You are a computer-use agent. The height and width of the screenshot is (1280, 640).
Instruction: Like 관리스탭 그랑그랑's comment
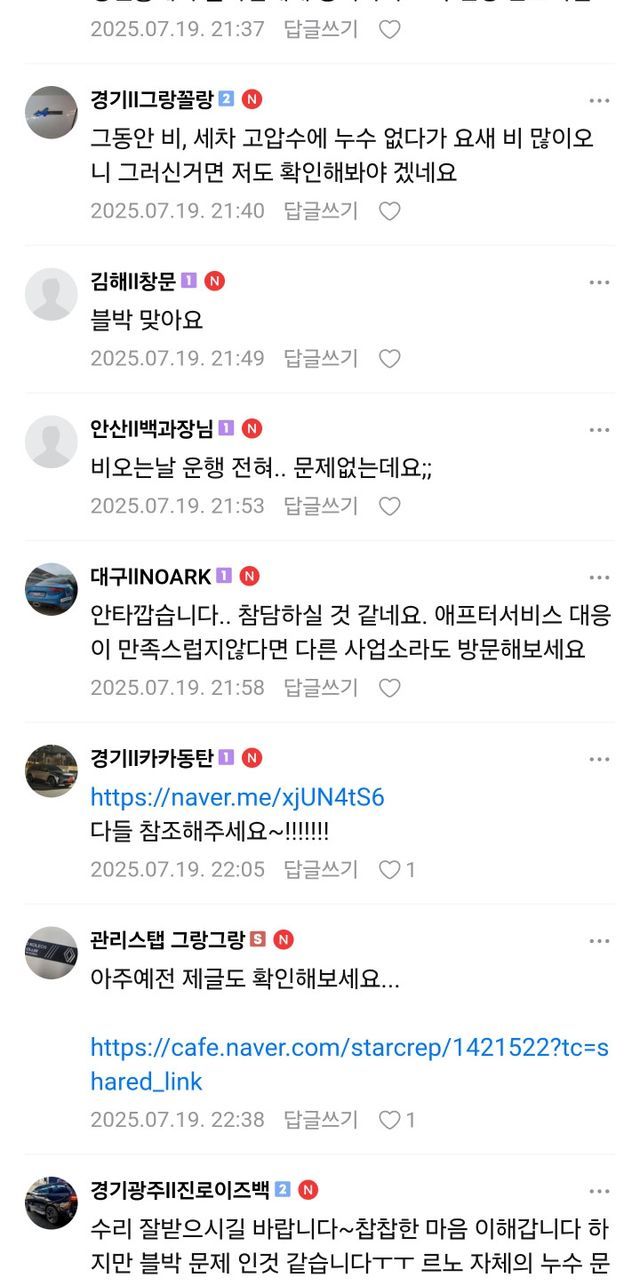[x=389, y=1120]
